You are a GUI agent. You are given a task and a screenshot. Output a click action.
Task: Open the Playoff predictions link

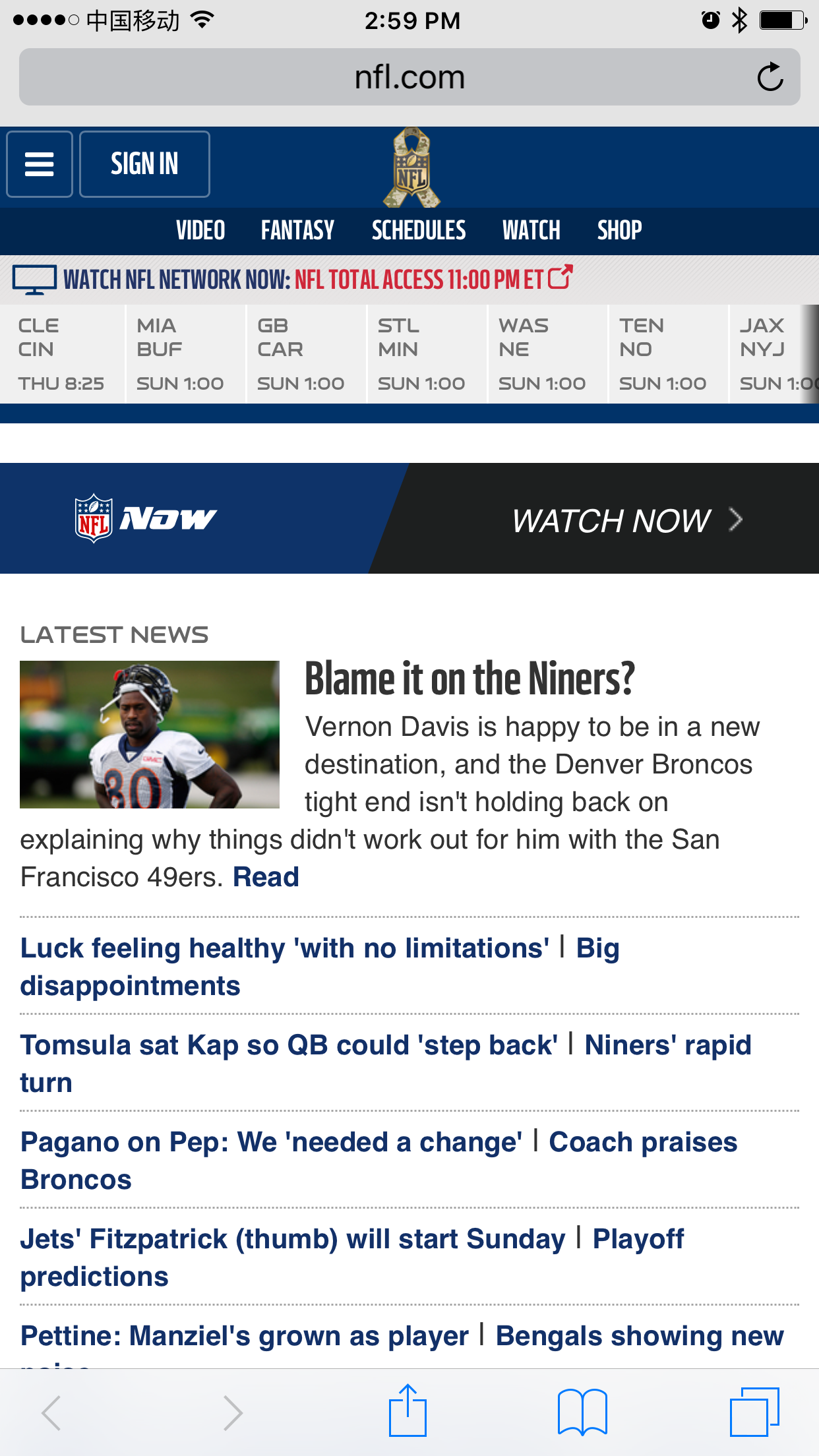352,1258
